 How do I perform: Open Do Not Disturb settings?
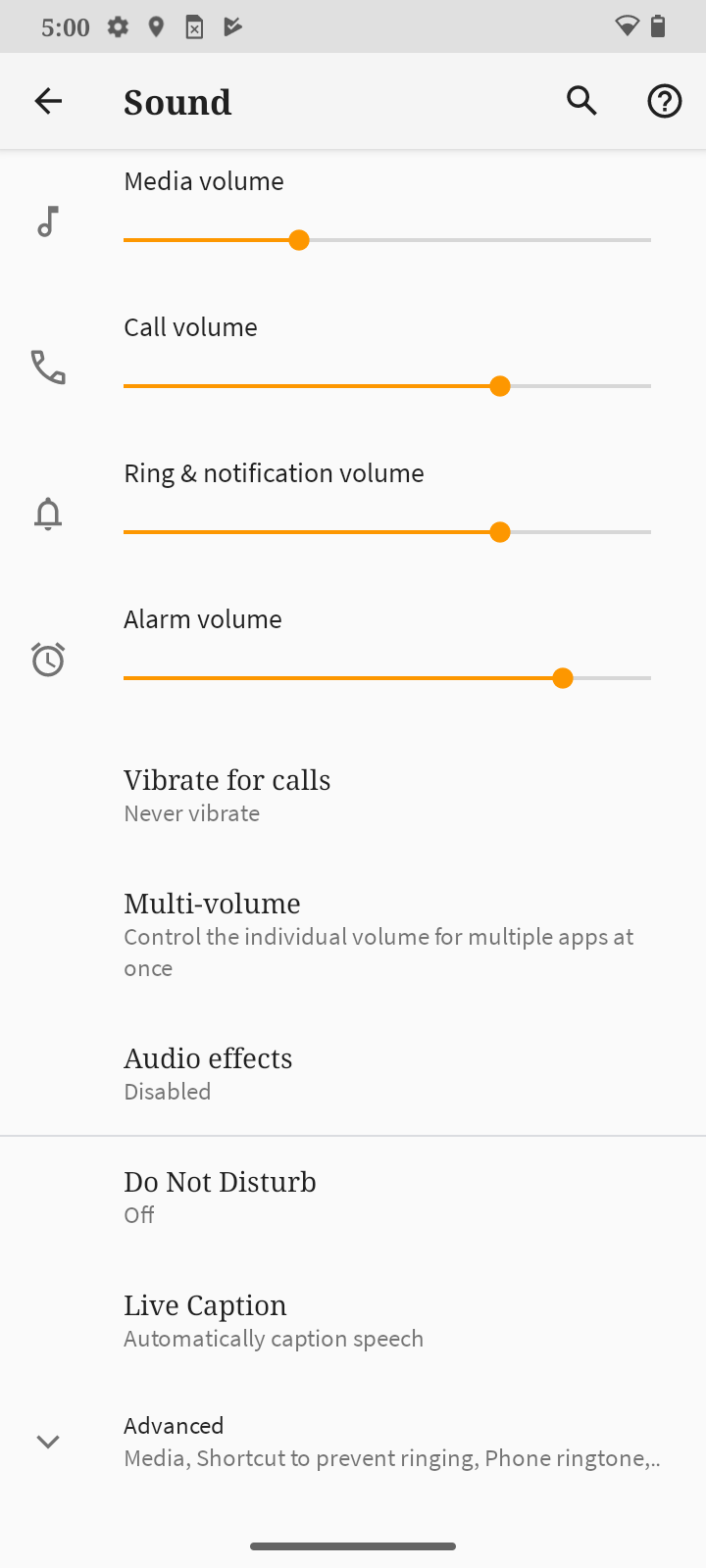point(353,1197)
